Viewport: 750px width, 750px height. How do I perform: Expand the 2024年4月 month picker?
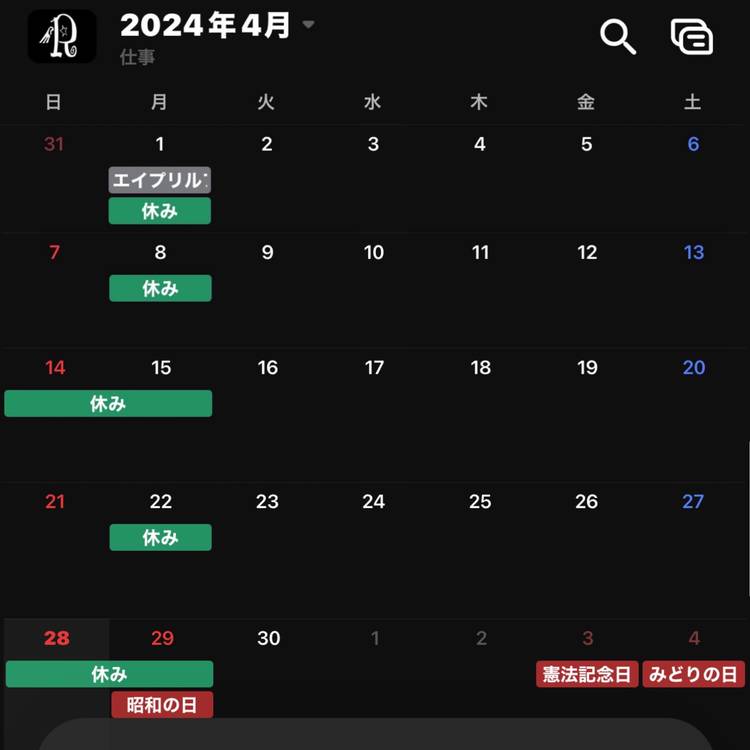coord(218,26)
